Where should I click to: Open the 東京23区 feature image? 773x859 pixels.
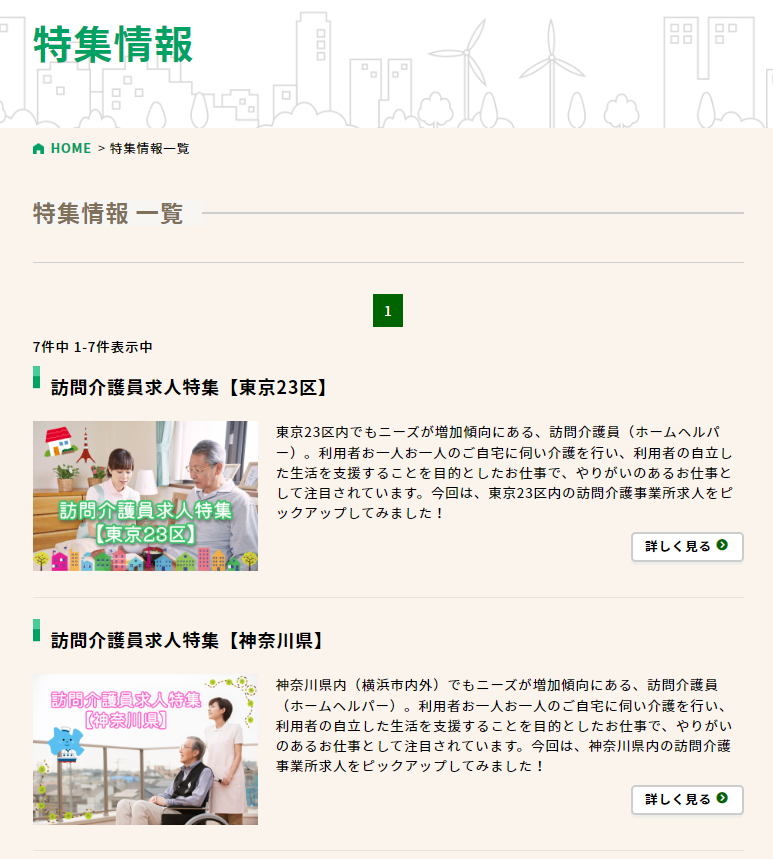click(x=145, y=496)
